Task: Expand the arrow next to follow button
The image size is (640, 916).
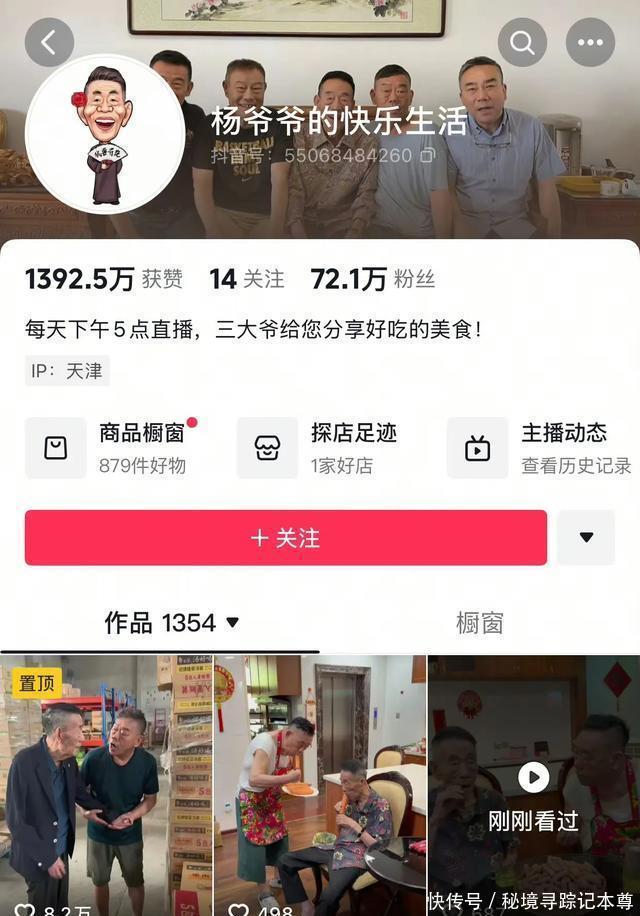Action: pyautogui.click(x=586, y=538)
